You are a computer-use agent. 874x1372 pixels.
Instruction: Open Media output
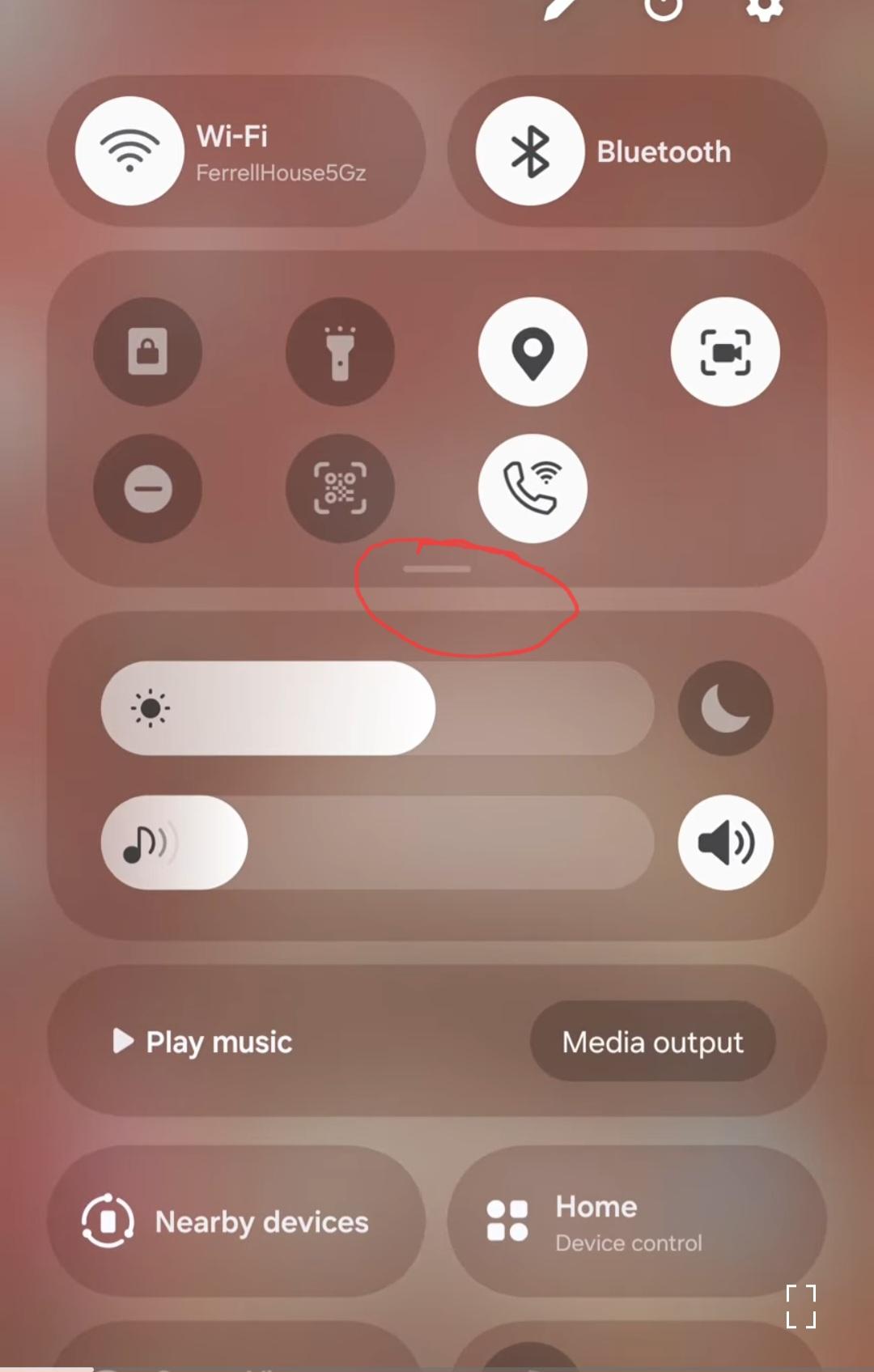point(652,1042)
